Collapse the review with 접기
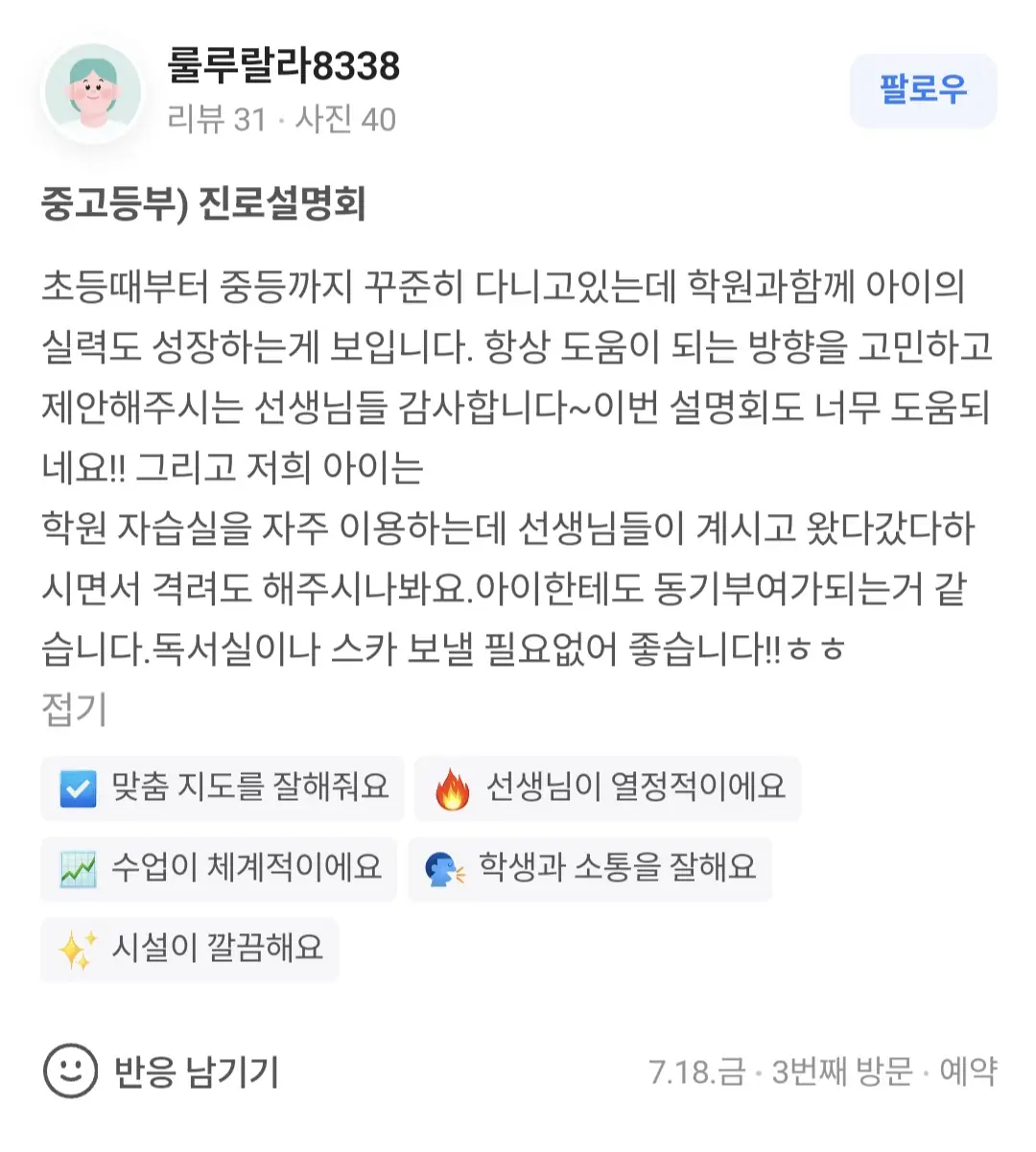The height and width of the screenshot is (1152, 1036). (x=74, y=710)
